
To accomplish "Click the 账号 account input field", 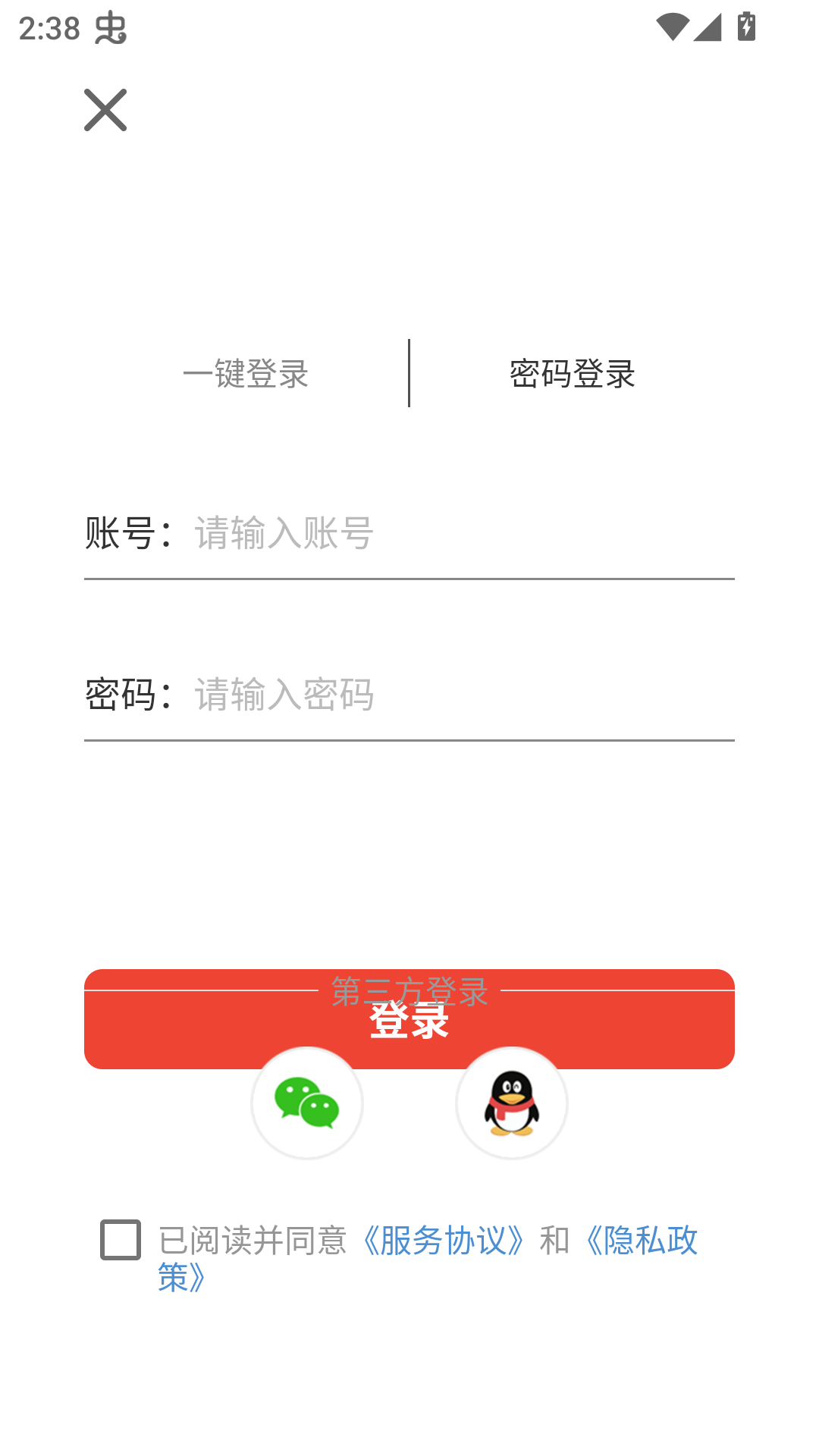I will pos(409,533).
